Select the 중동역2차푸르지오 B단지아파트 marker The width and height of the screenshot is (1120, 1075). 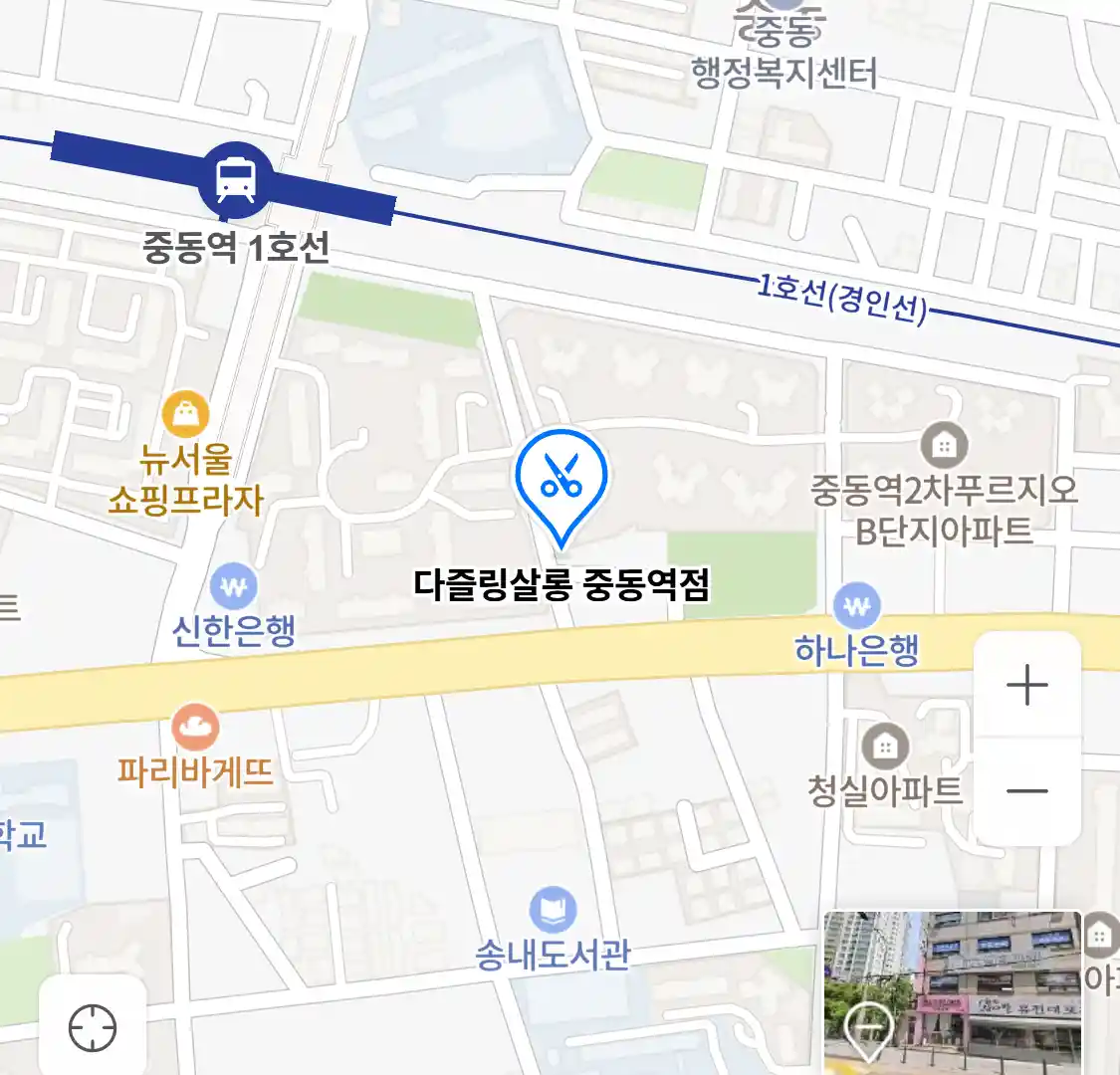click(944, 445)
